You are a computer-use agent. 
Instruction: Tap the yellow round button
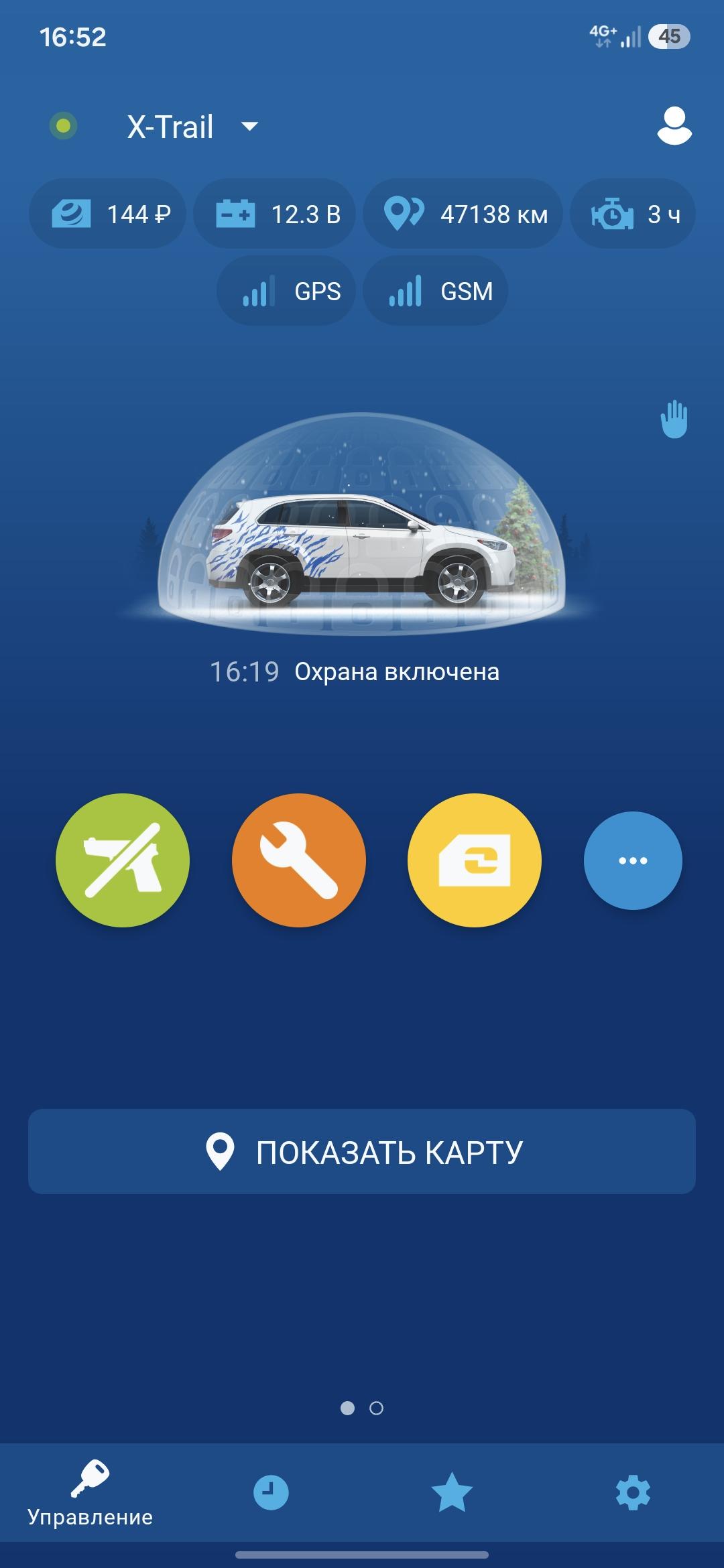[475, 860]
